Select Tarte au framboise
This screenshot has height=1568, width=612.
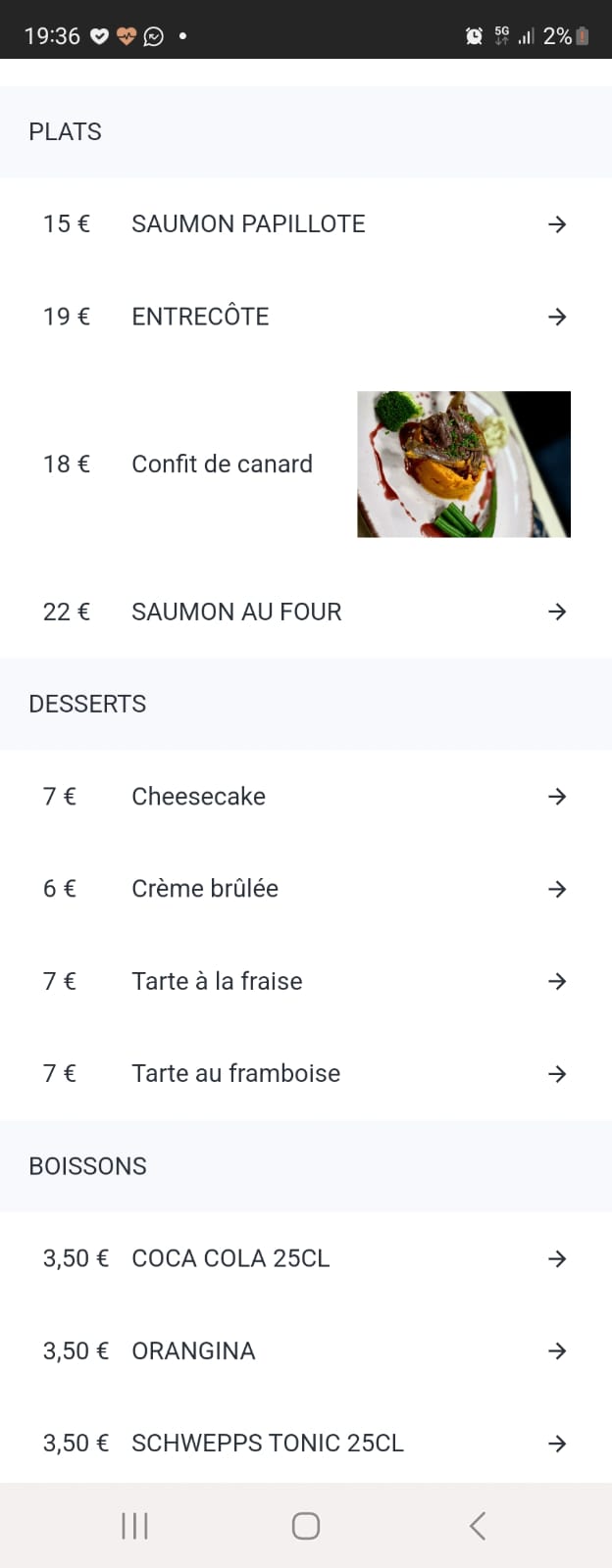tap(304, 1074)
